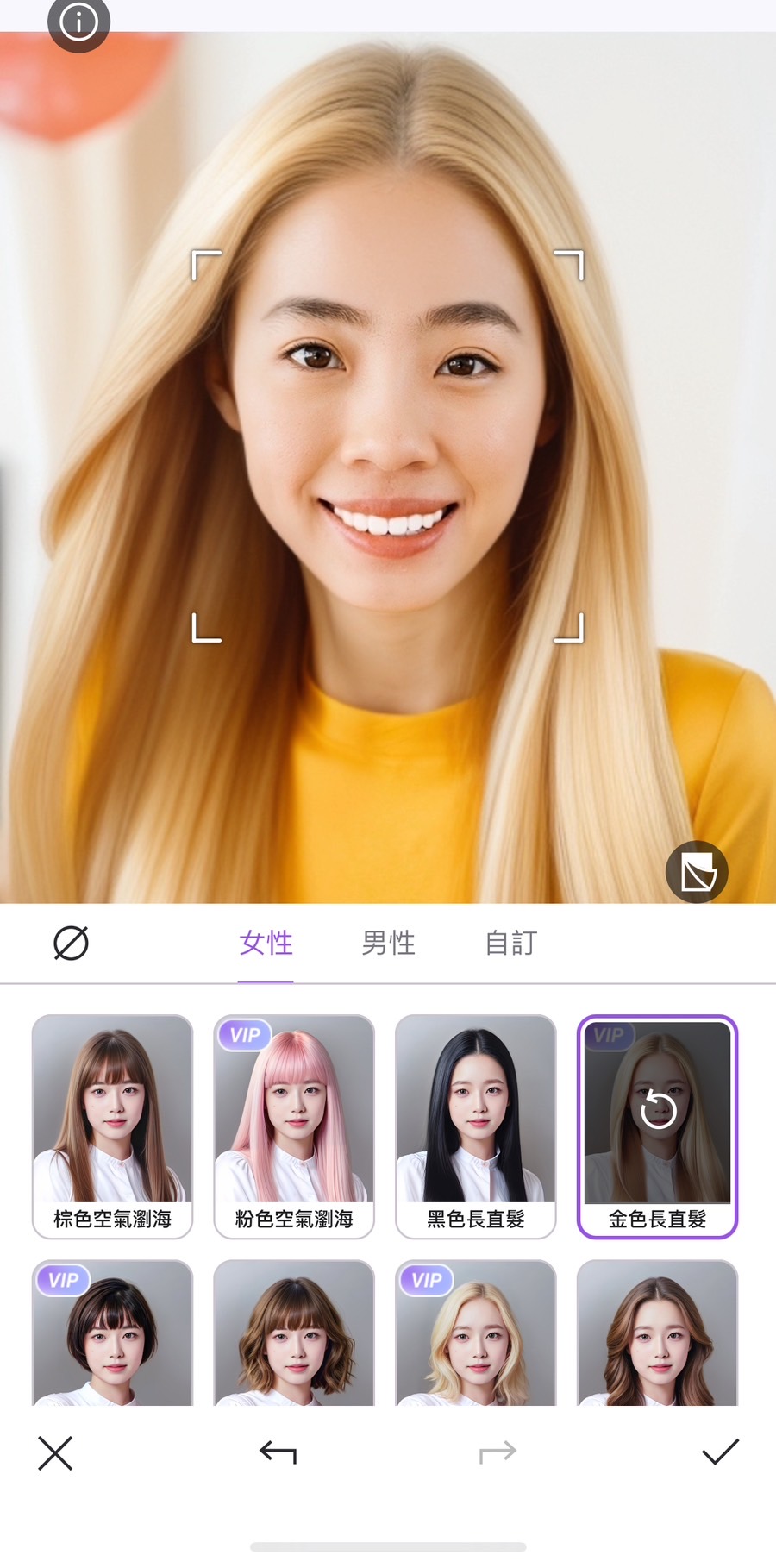Redo the change

(498, 1453)
